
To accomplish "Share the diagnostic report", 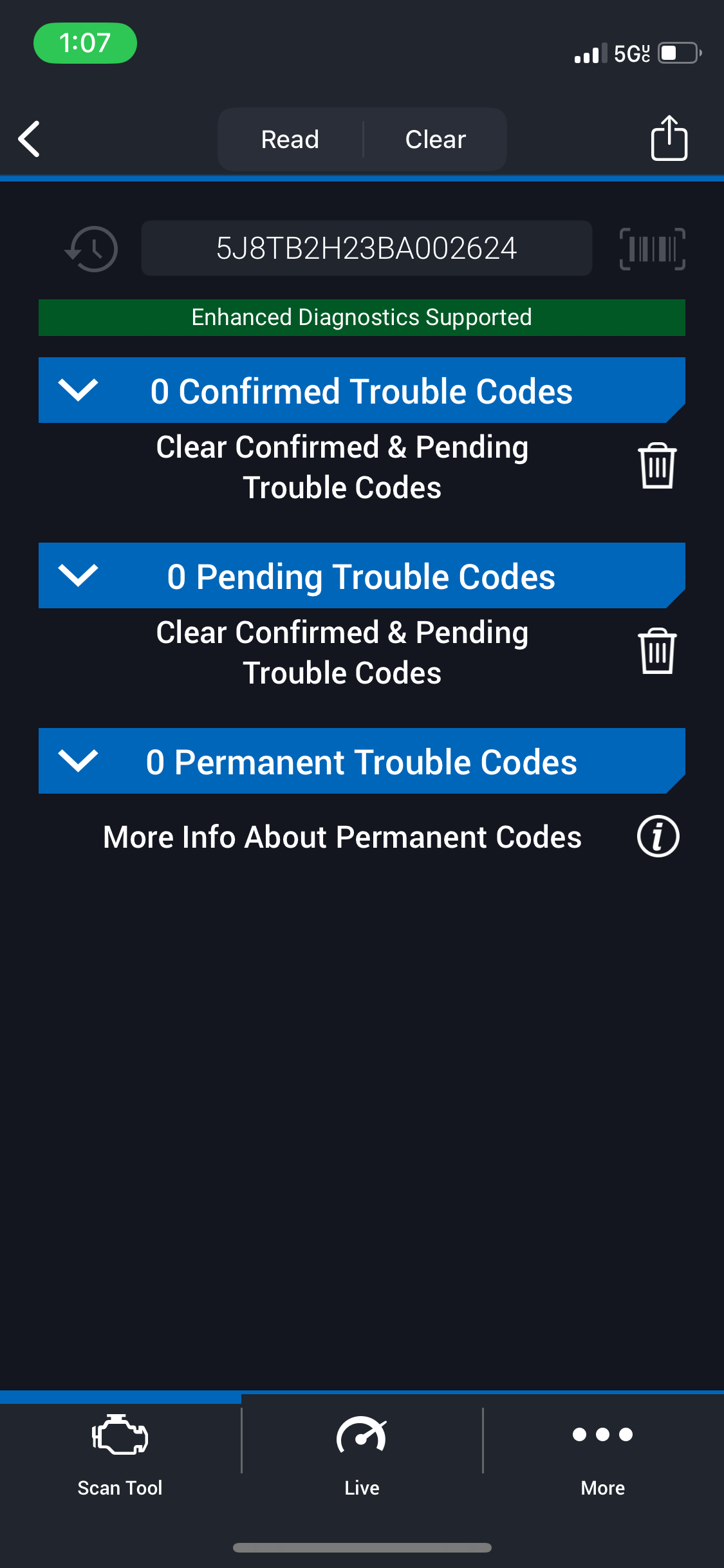I will (x=669, y=138).
